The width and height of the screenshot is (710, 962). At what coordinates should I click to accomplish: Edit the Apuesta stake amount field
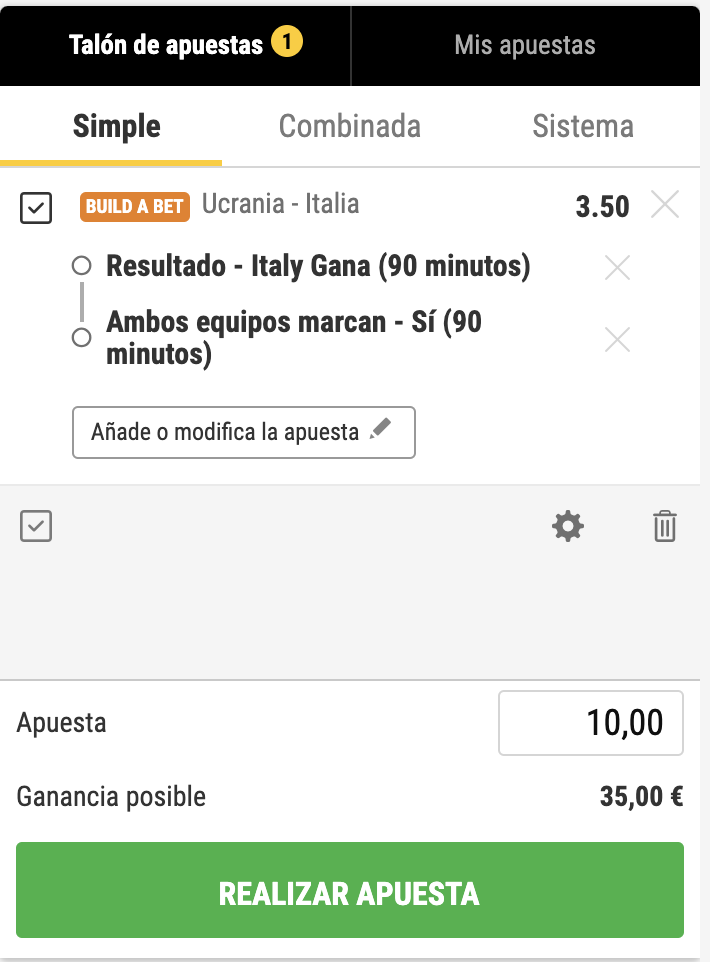590,723
